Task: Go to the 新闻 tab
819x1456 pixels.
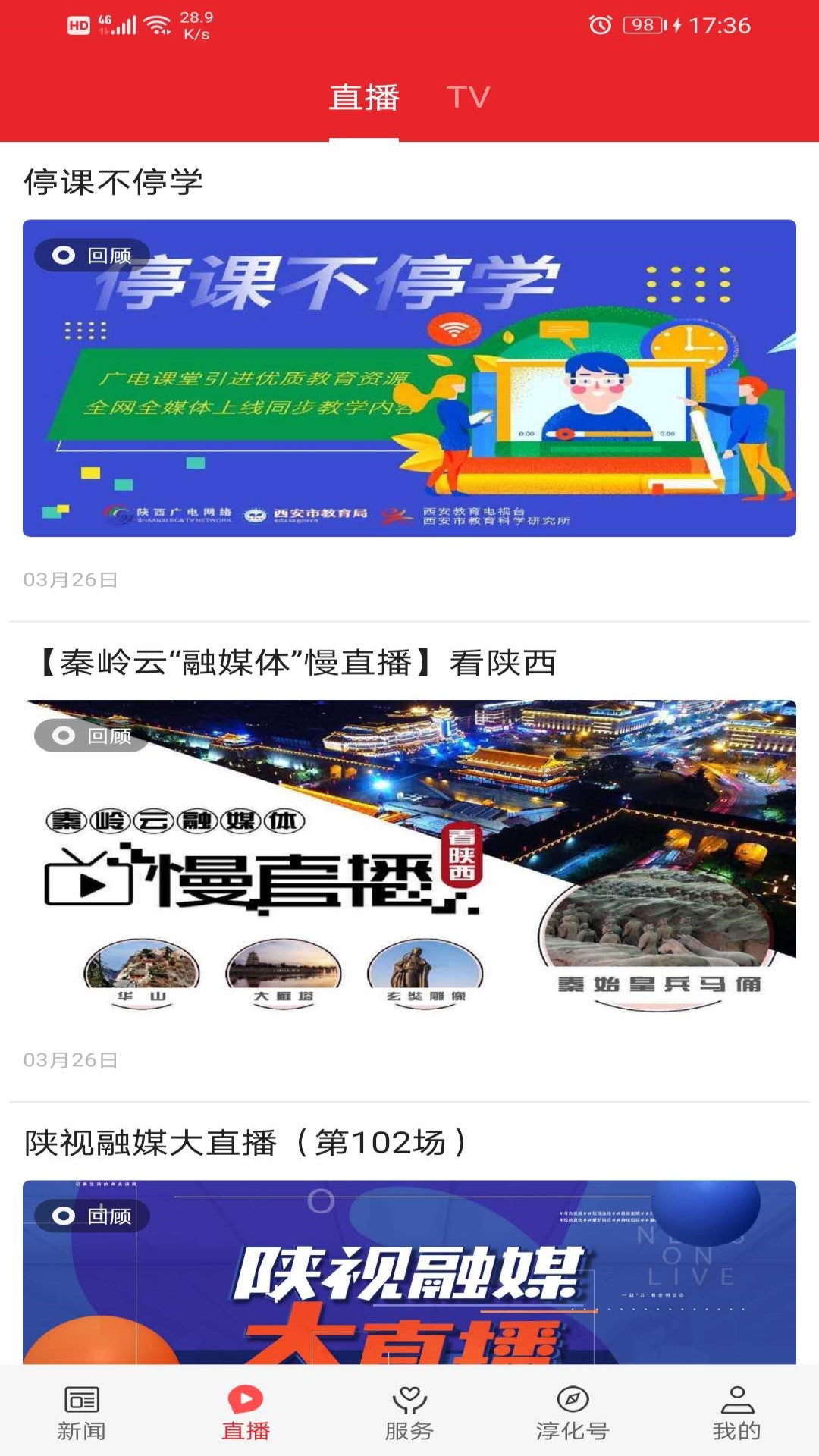Action: click(82, 1412)
